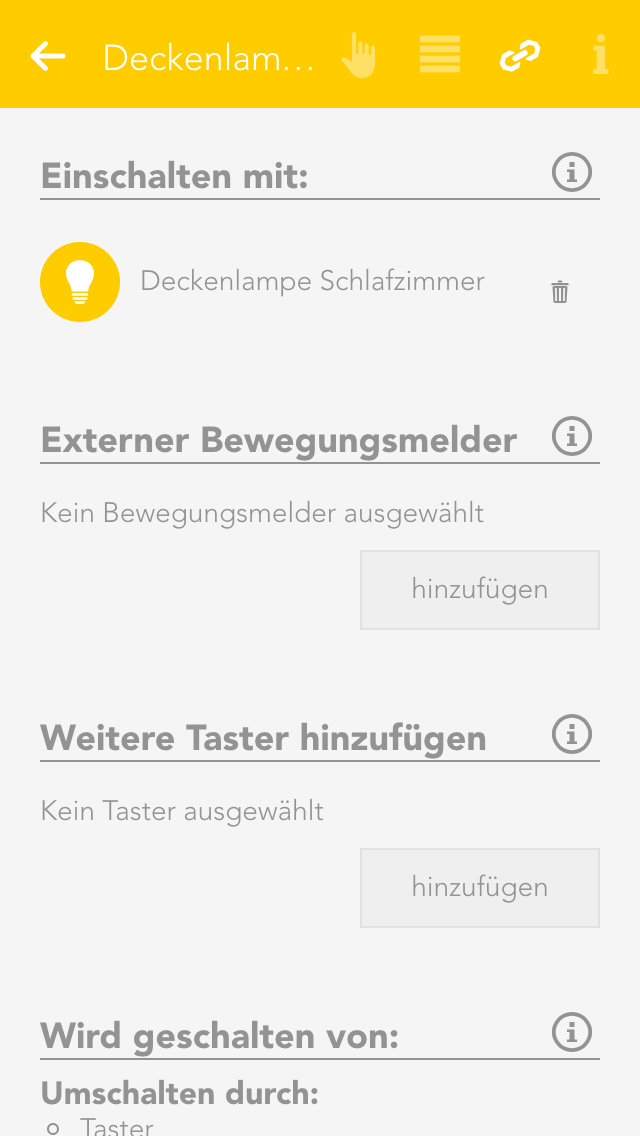Show info for Wird geschalten von

pyautogui.click(x=572, y=1031)
